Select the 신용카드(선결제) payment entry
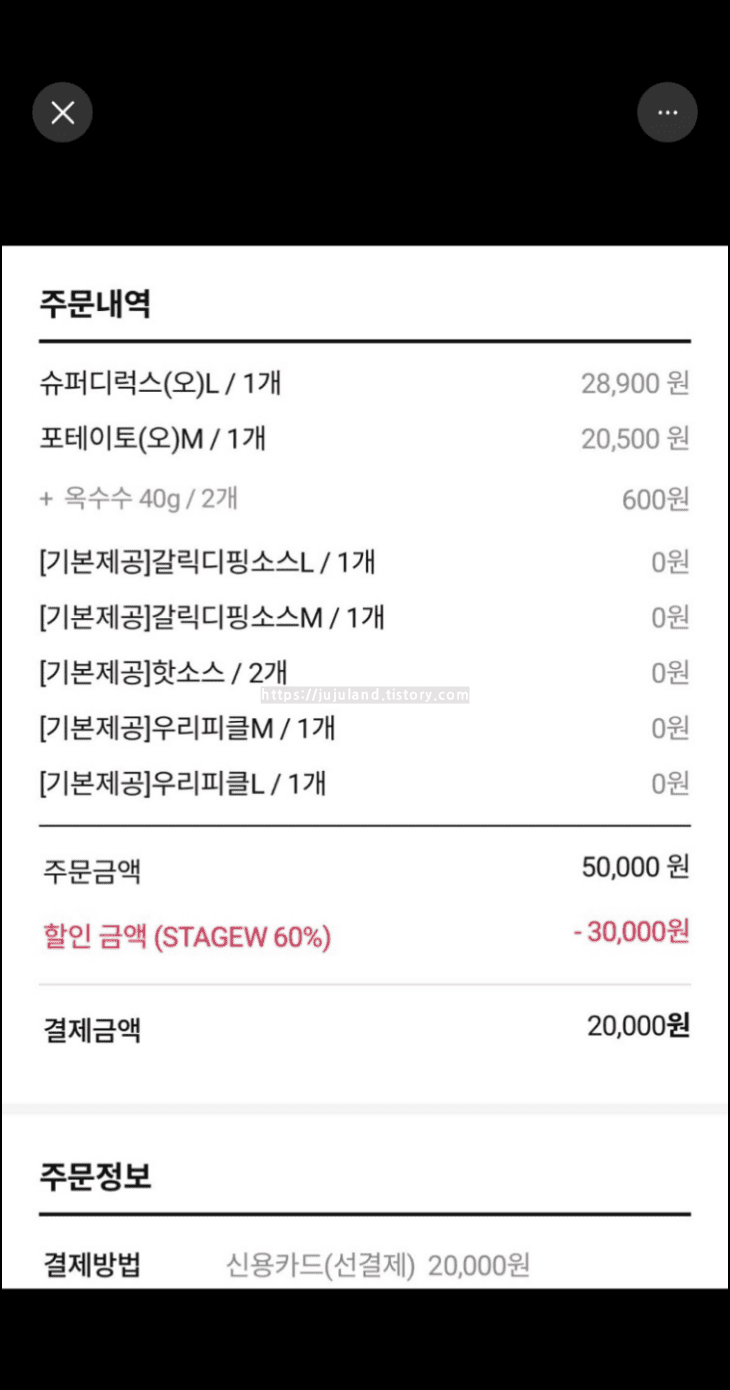730x1390 pixels. click(319, 1264)
